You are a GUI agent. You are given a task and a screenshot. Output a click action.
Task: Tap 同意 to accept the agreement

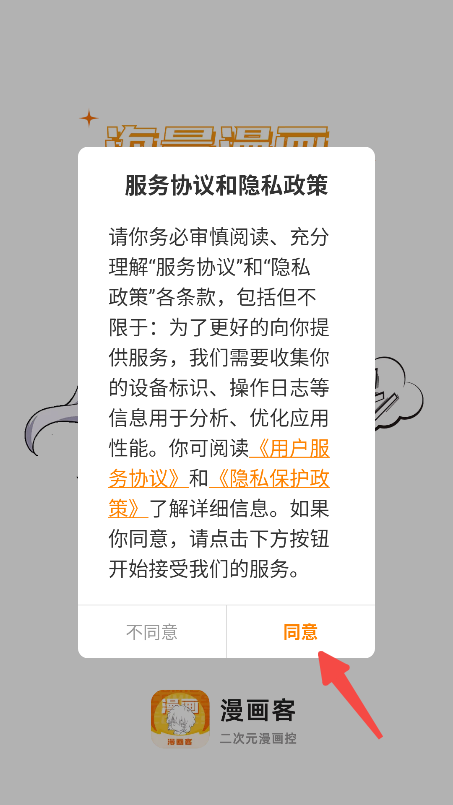pyautogui.click(x=300, y=632)
